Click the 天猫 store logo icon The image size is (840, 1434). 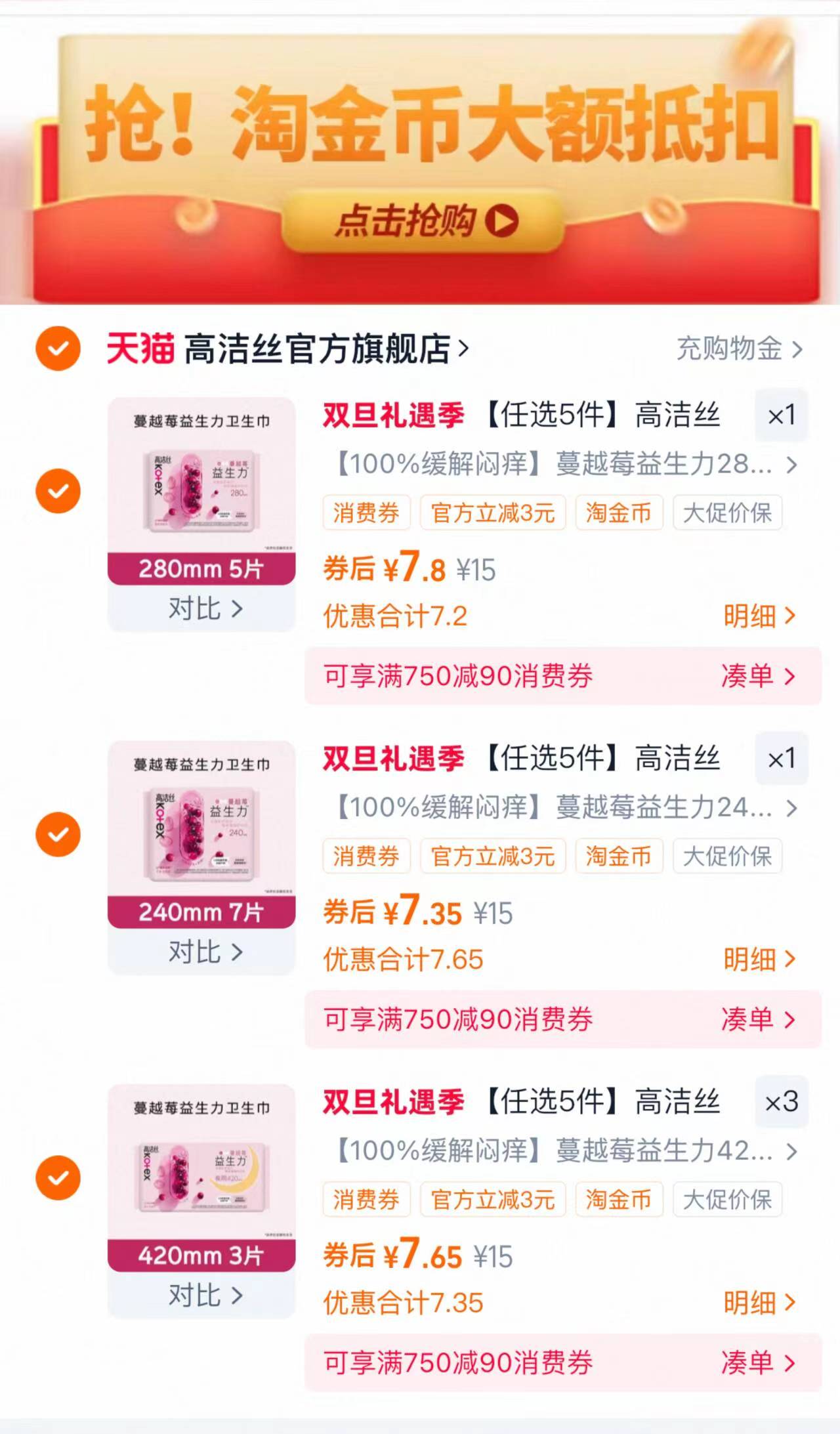139,350
